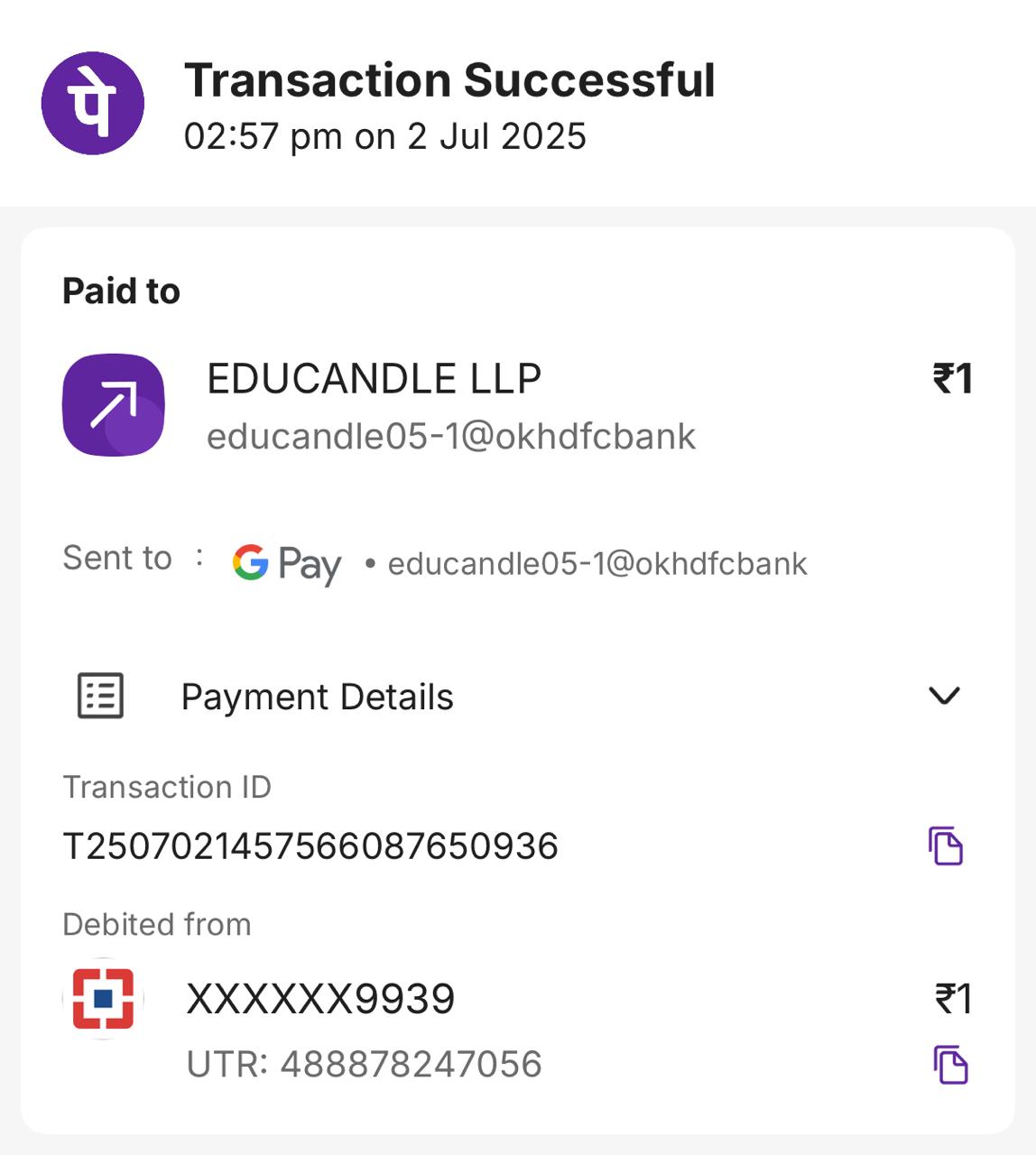Copy the Transaction ID
The height and width of the screenshot is (1155, 1036).
[x=946, y=845]
